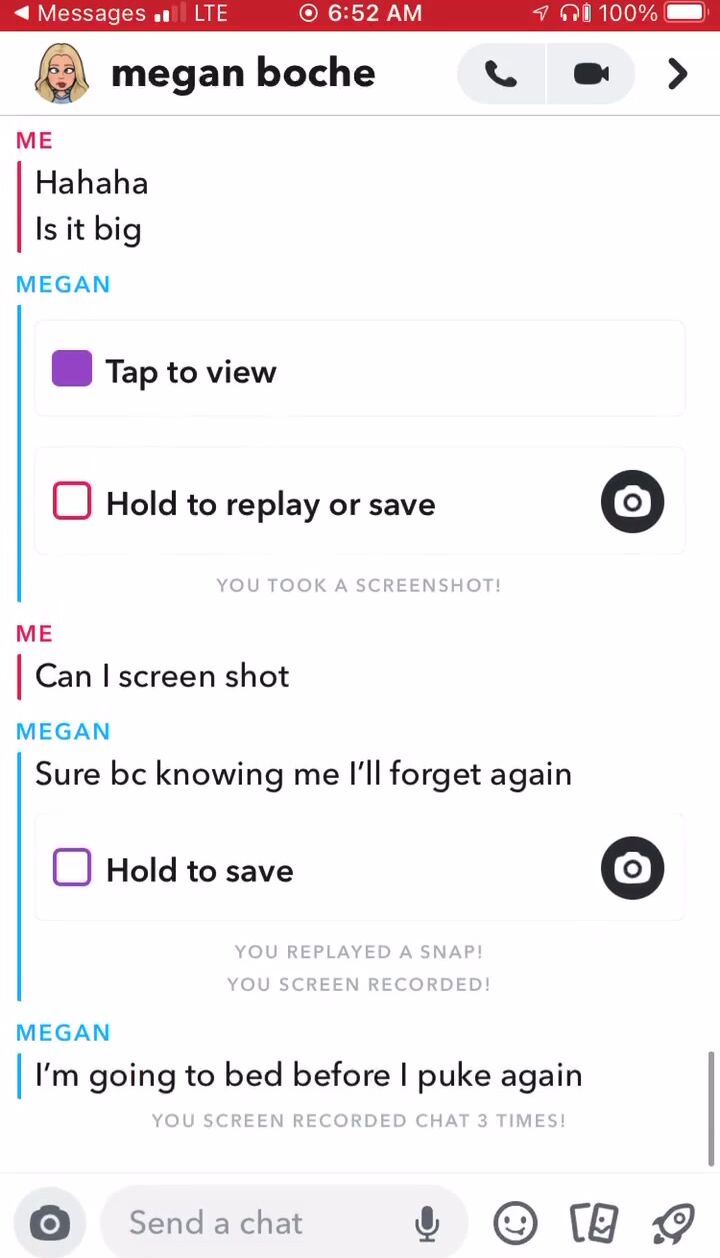
Task: Open megan boche's Bitmoji profile picture
Action: pos(61,74)
